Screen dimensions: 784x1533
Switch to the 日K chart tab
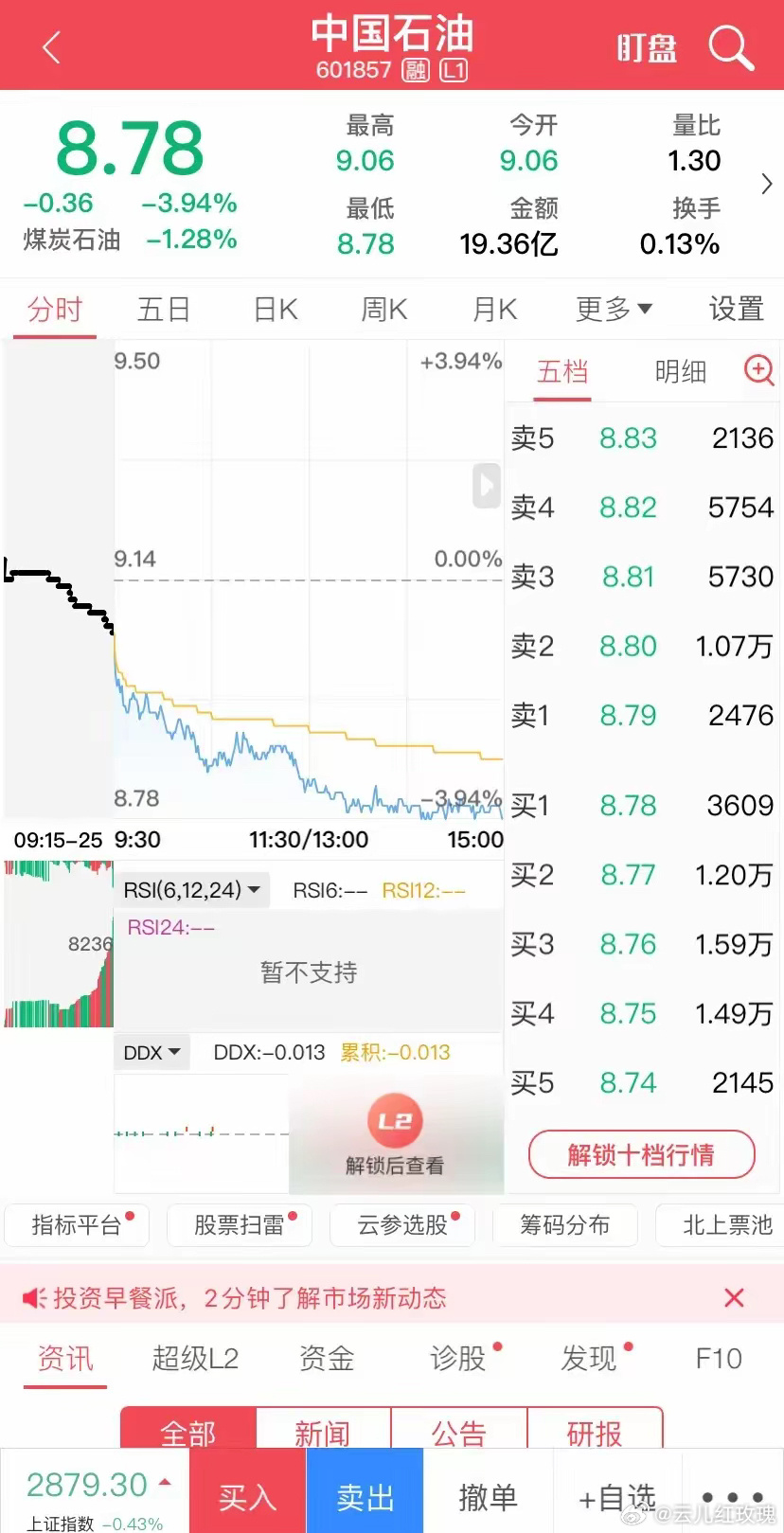tap(276, 310)
